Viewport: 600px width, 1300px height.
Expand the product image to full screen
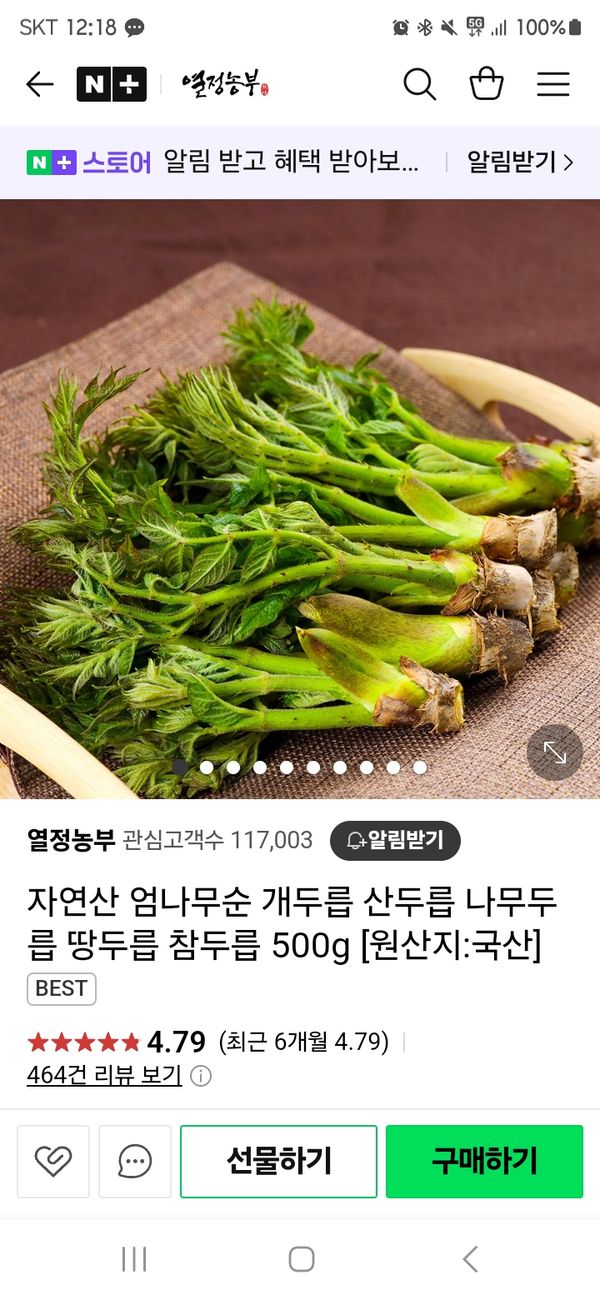click(554, 752)
